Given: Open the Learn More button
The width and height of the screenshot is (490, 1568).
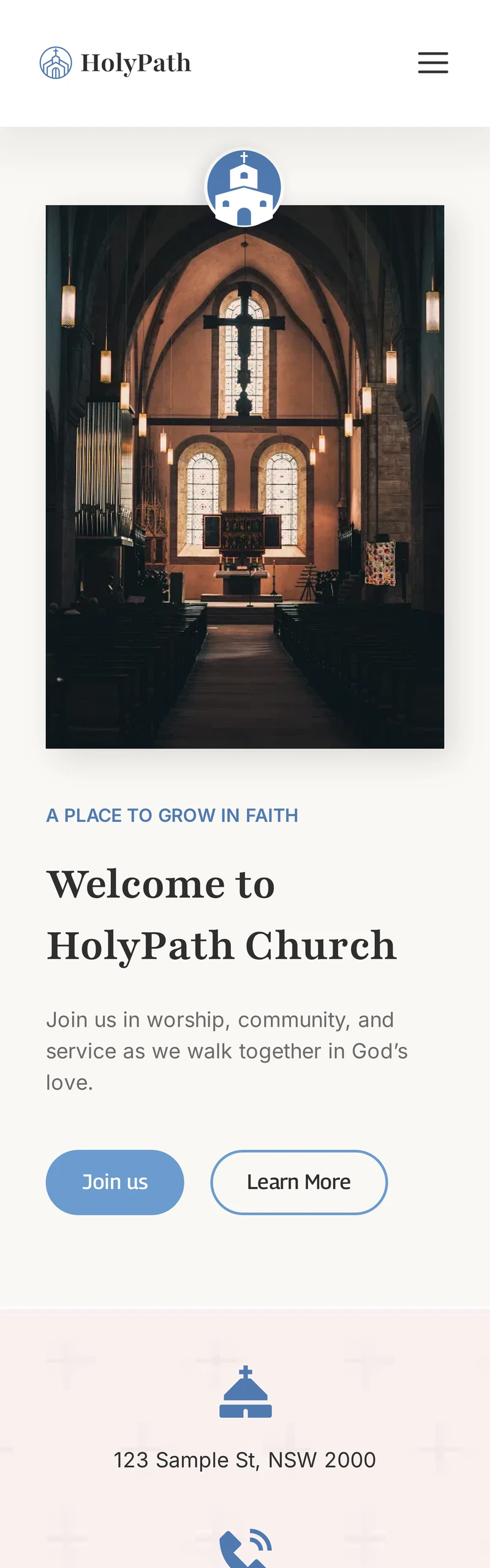Looking at the screenshot, I should point(299,1182).
